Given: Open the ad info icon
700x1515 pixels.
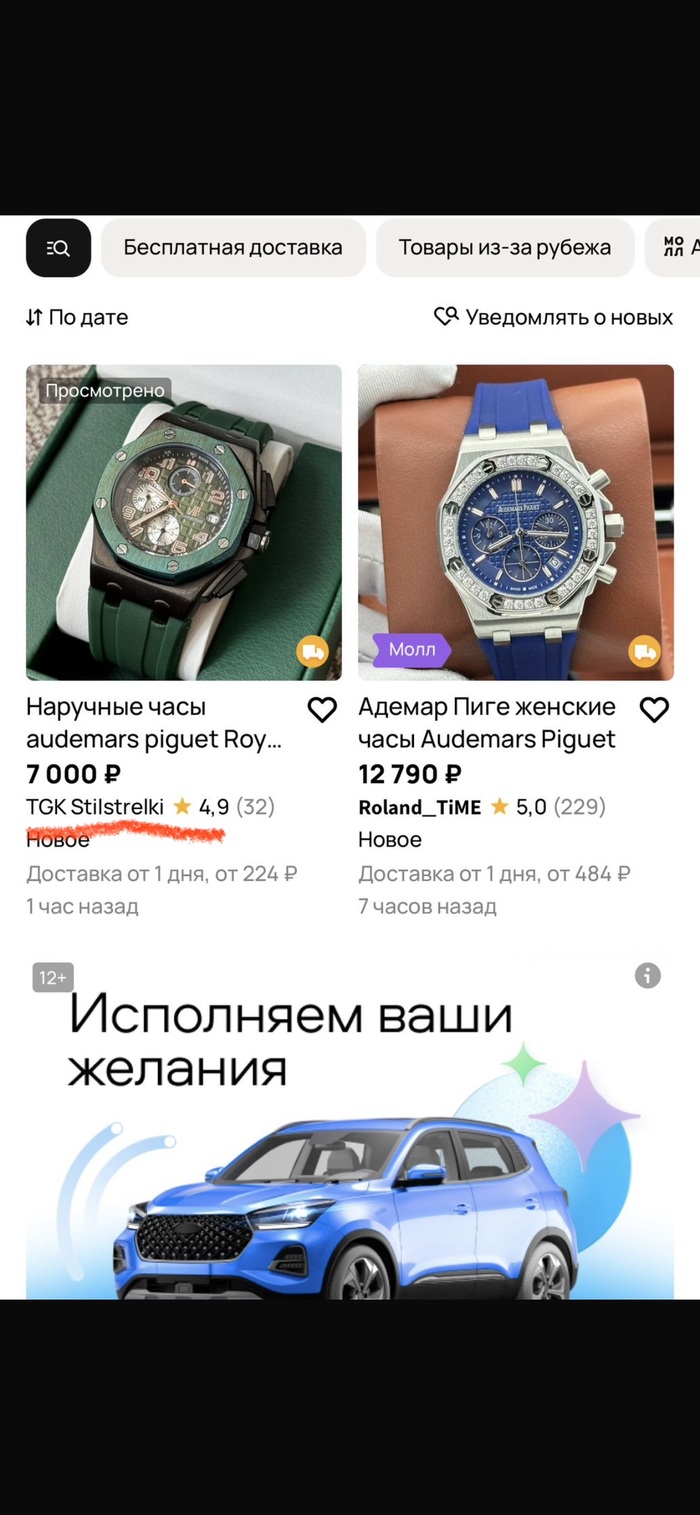Looking at the screenshot, I should tap(648, 975).
